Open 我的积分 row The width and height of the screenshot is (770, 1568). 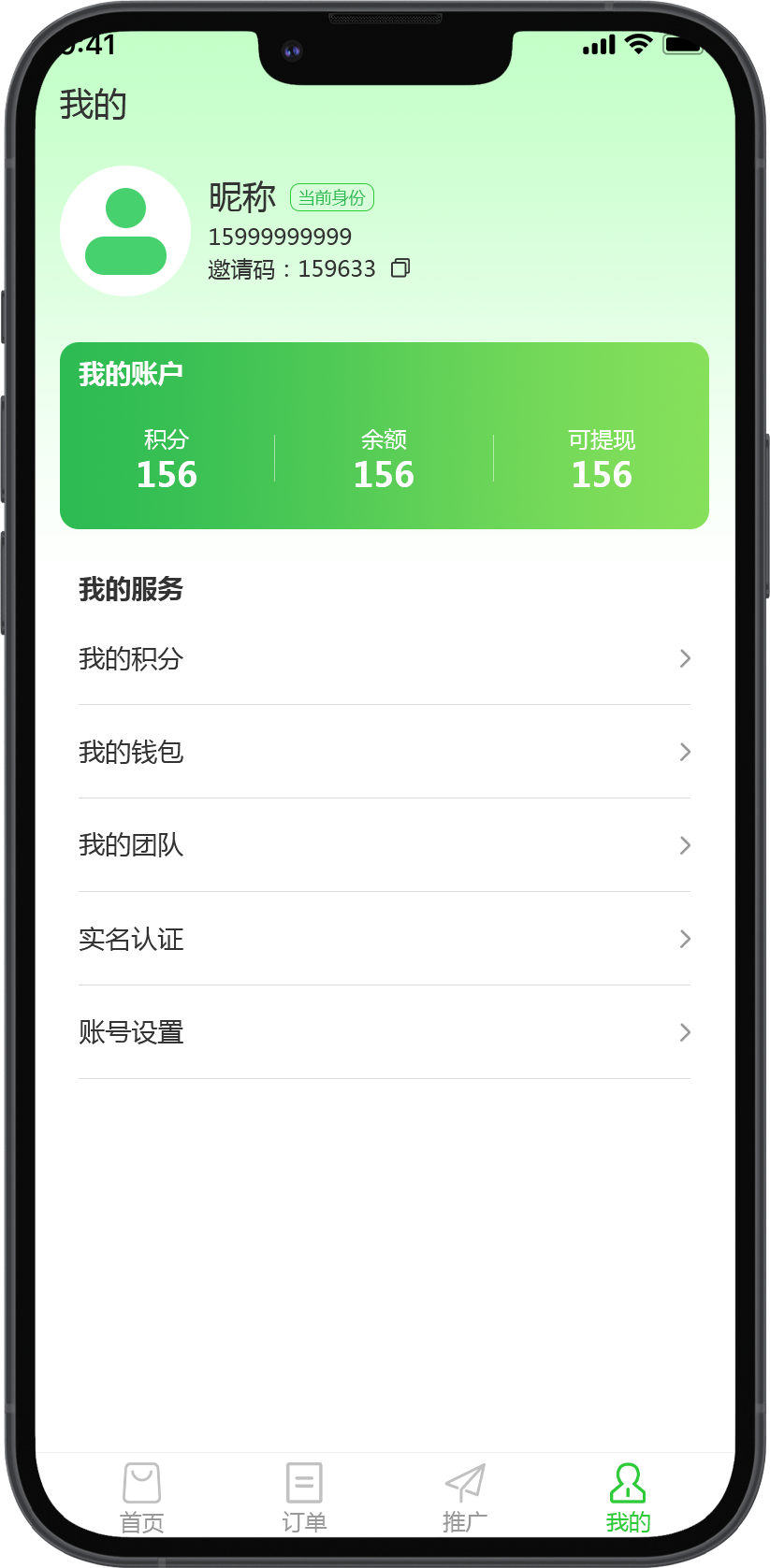pyautogui.click(x=385, y=658)
